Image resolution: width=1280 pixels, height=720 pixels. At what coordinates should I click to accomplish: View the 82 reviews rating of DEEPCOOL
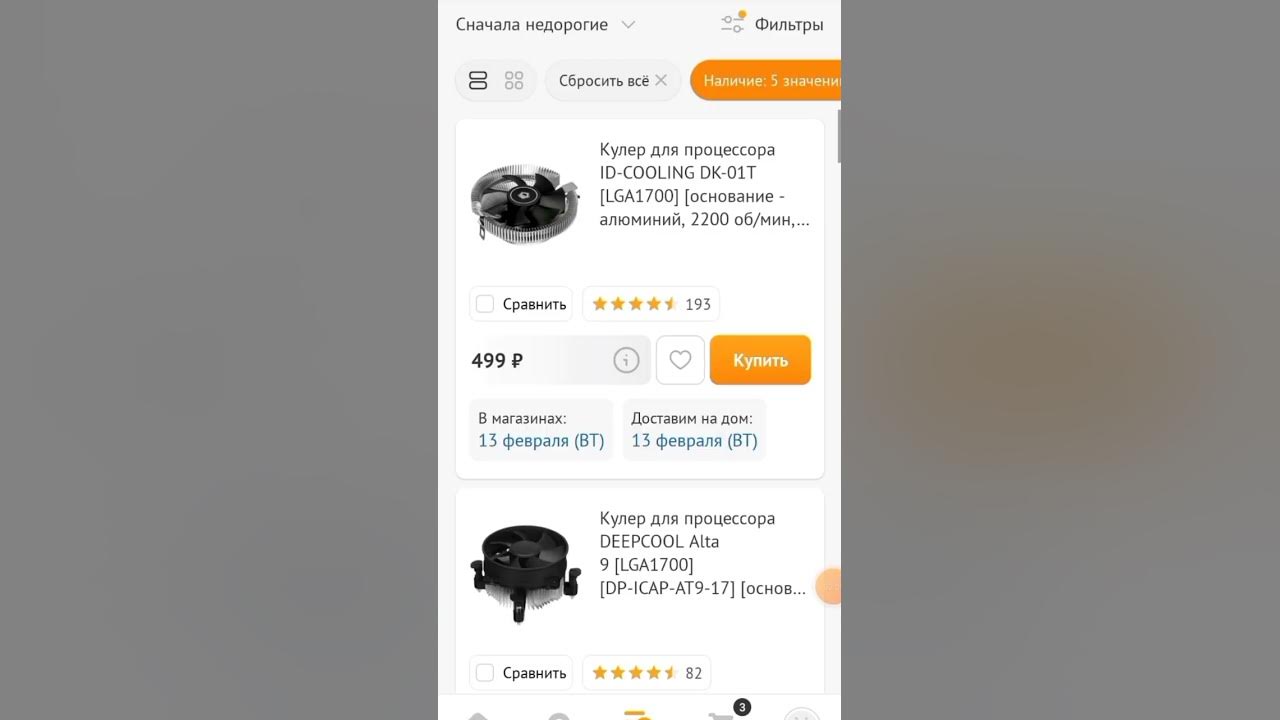click(647, 673)
